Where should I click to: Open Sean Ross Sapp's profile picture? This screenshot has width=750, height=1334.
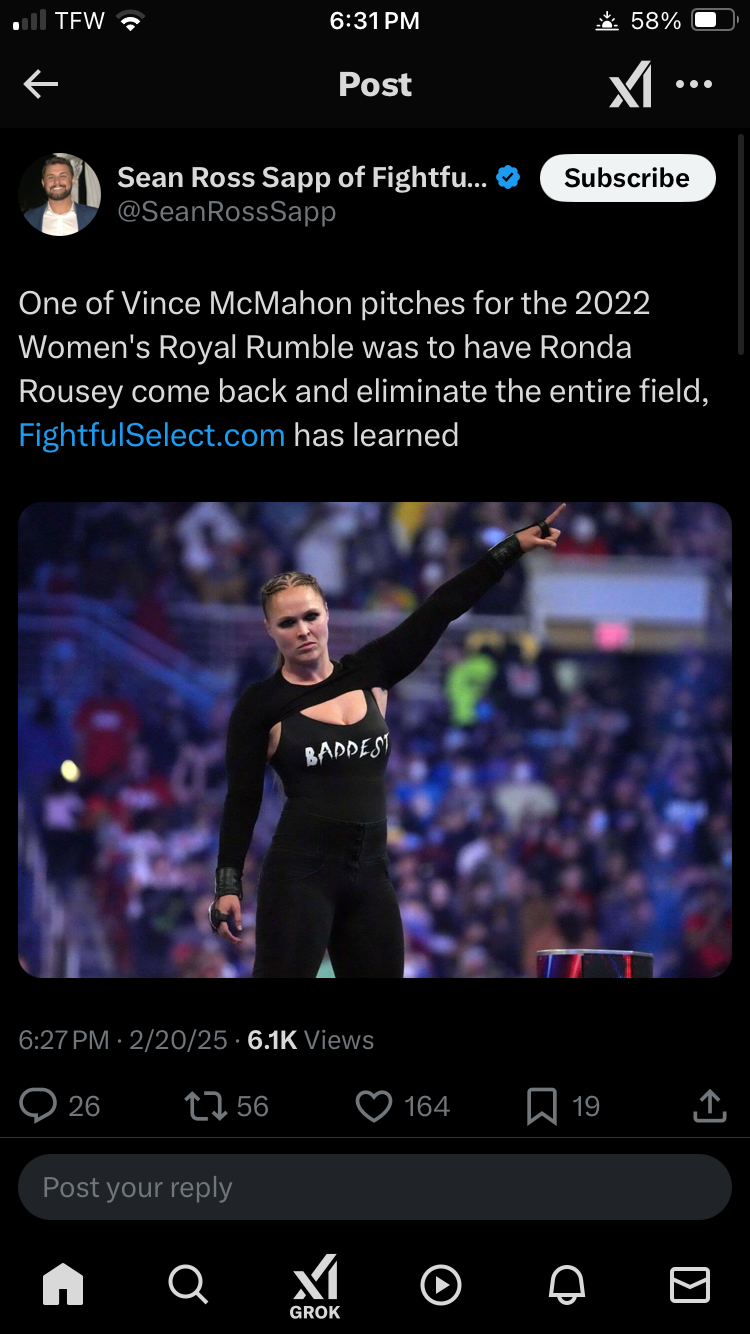(x=60, y=194)
